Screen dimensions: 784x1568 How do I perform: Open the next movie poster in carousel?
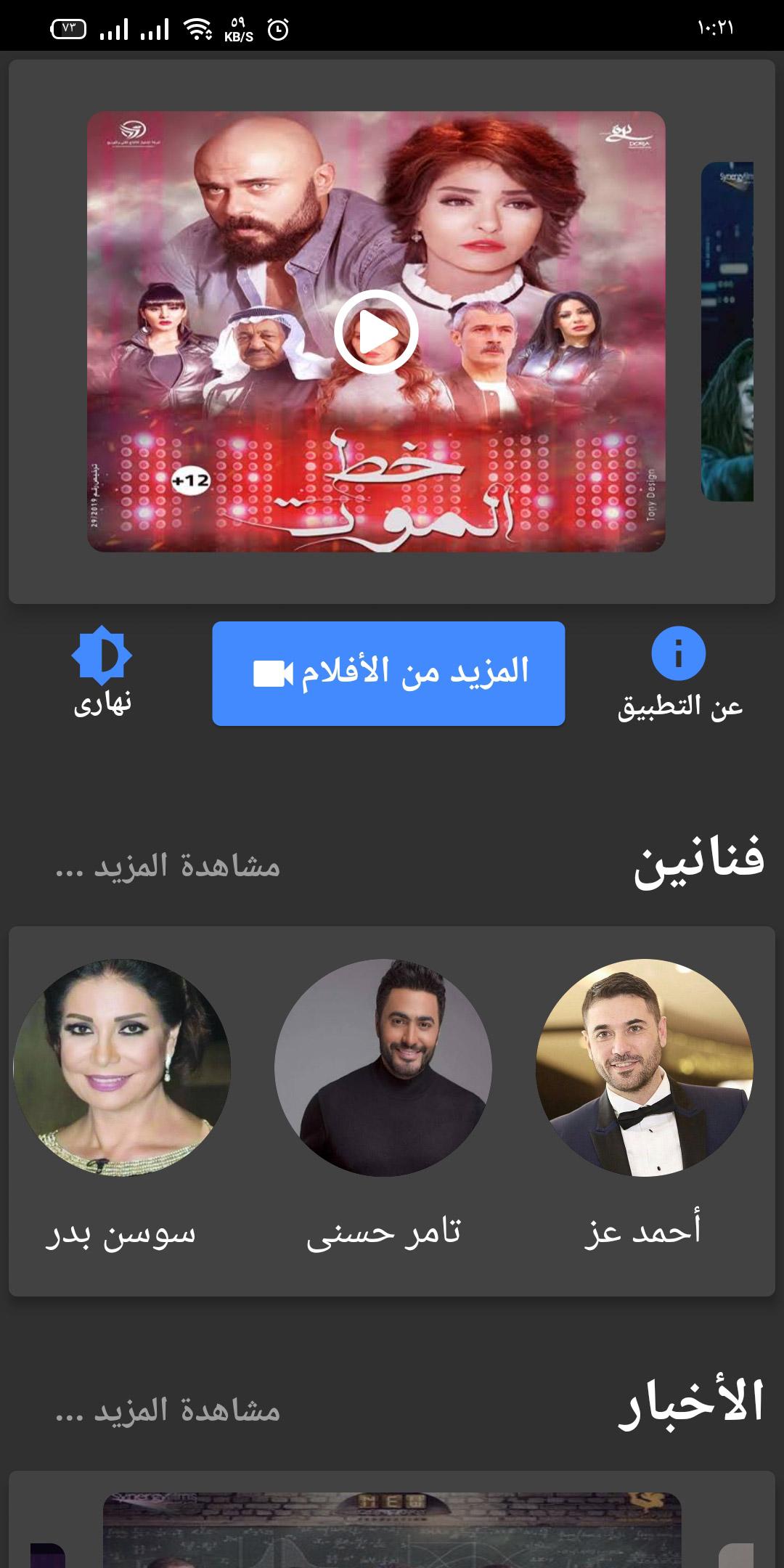727,332
